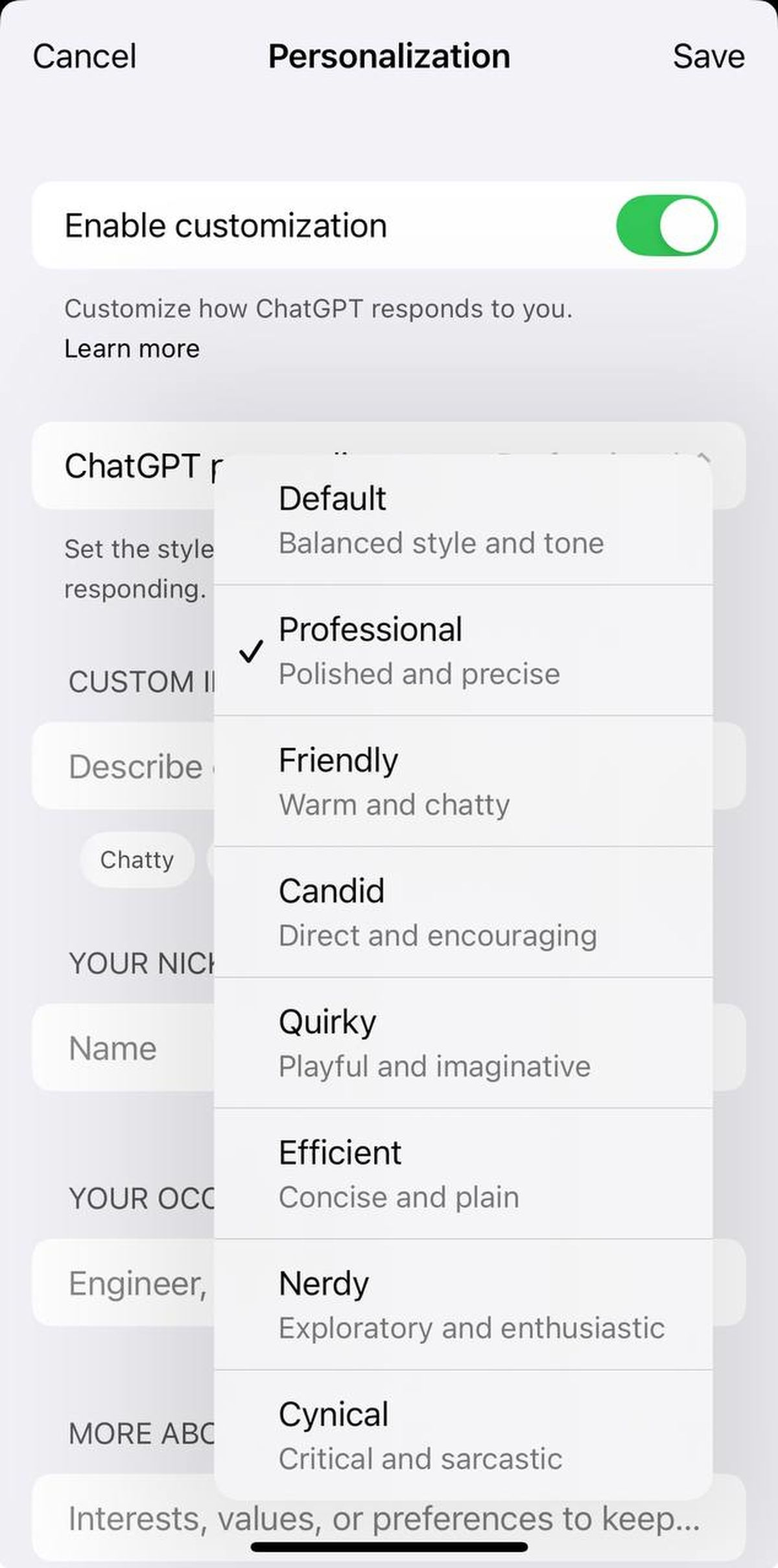Turn off Enable customization switch

tap(666, 225)
